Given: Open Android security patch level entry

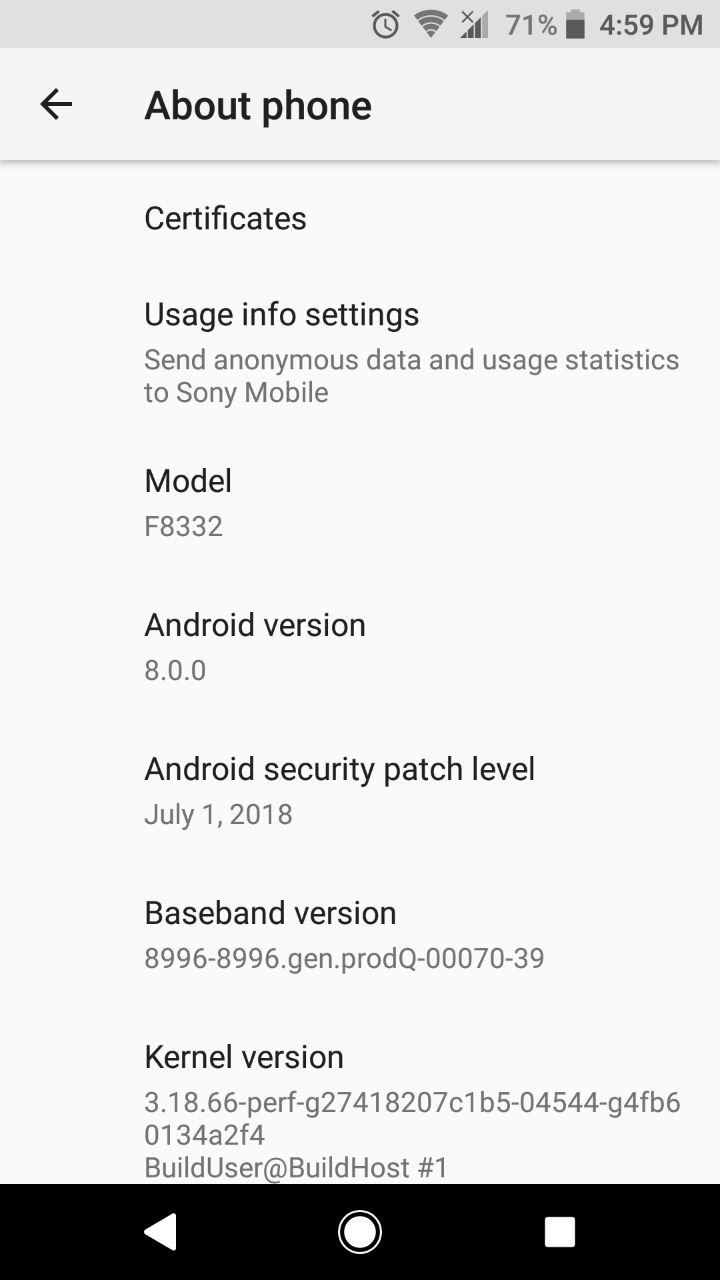Looking at the screenshot, I should [360, 790].
